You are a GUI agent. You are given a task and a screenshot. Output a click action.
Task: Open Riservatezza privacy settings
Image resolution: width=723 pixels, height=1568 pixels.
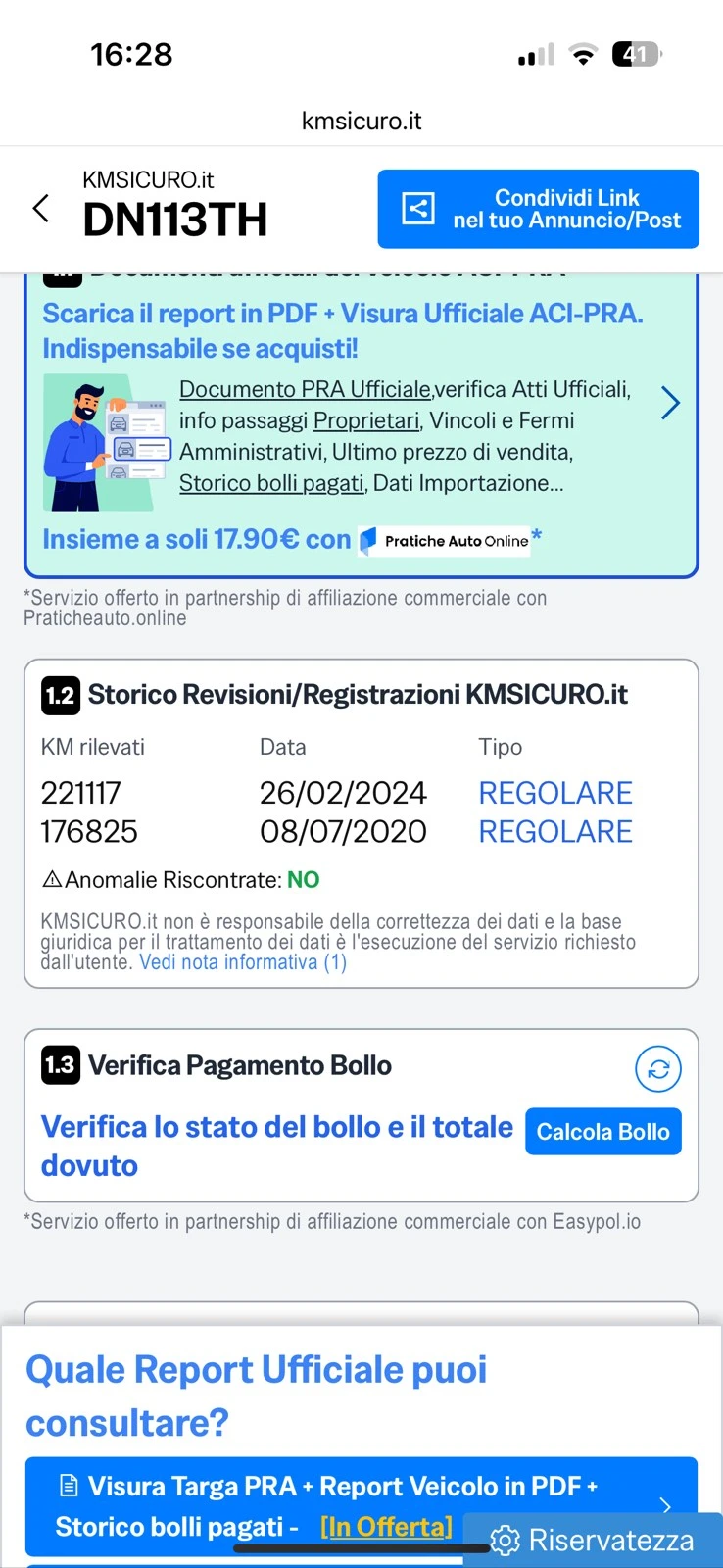594,1541
